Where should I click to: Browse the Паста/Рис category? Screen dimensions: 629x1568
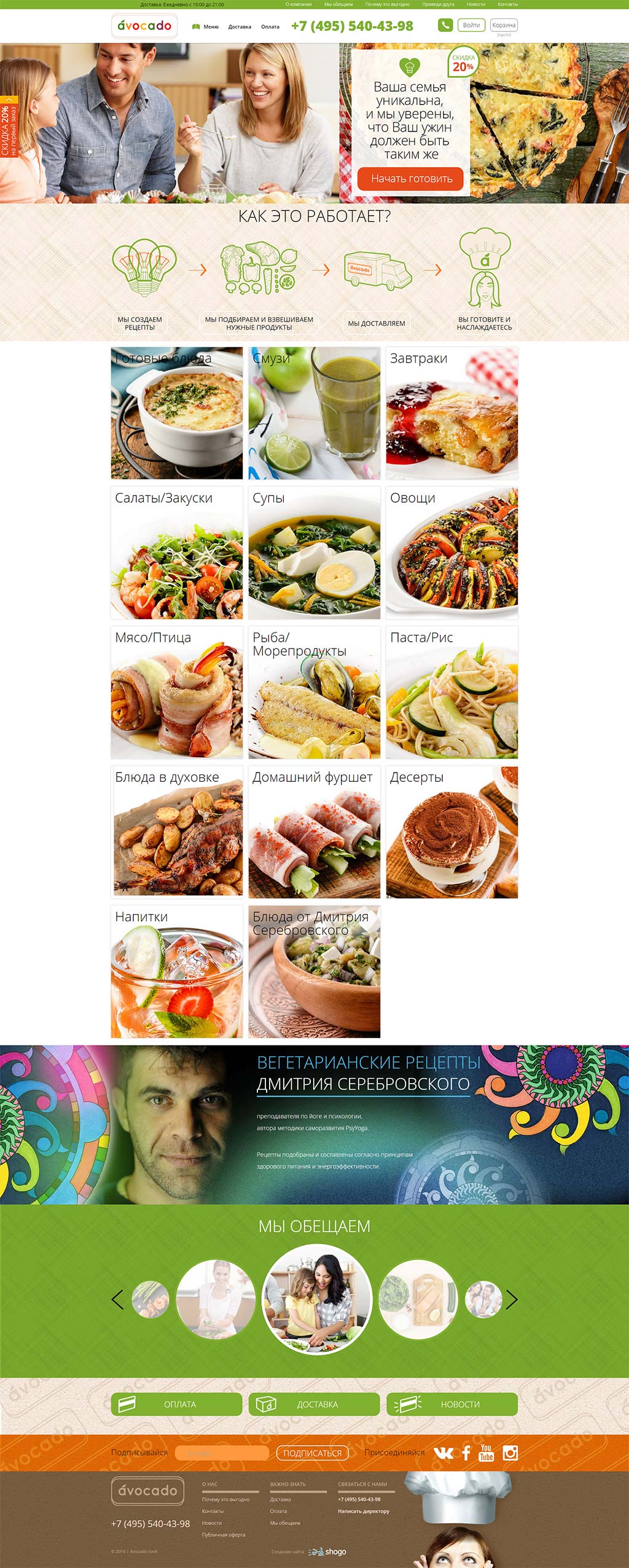click(451, 692)
